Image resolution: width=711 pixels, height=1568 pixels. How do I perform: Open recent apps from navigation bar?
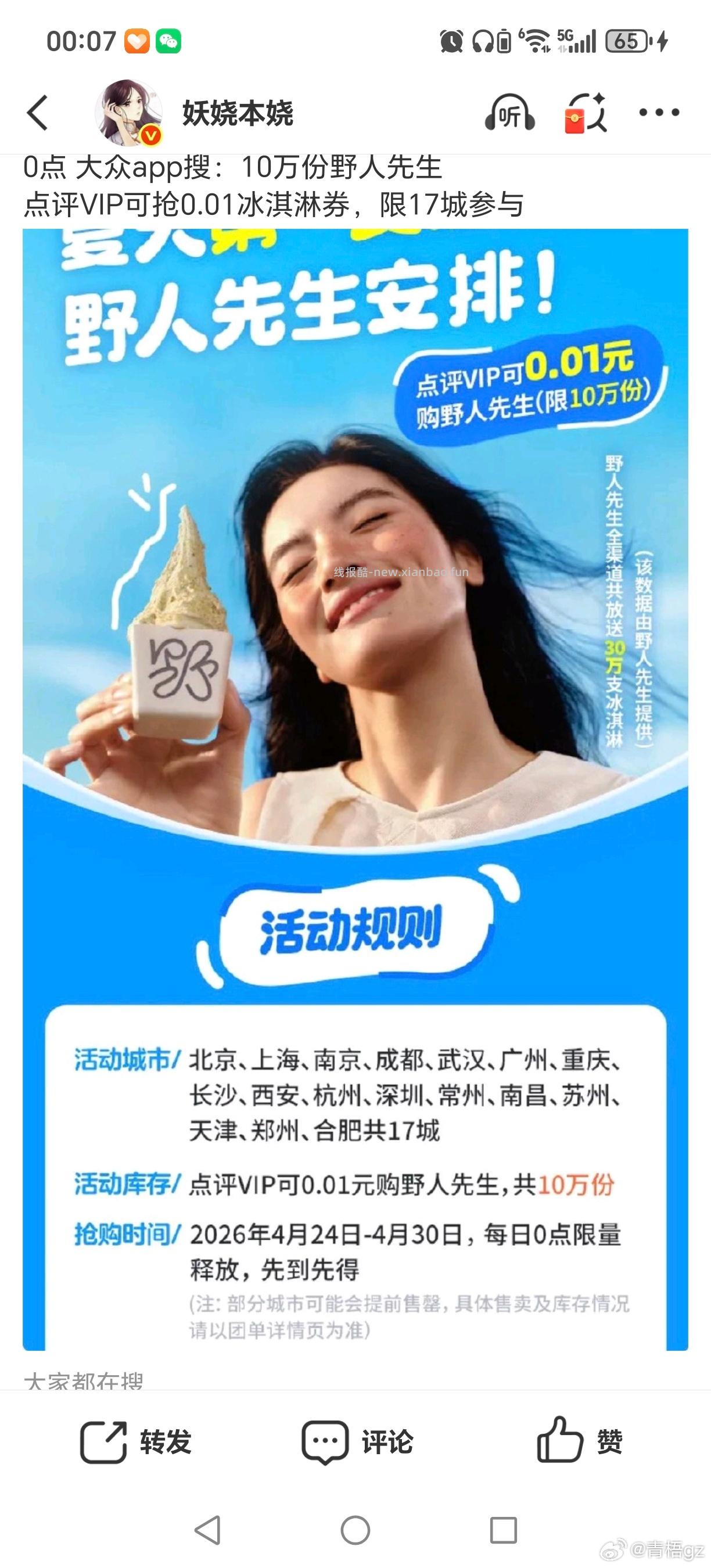click(x=504, y=1530)
